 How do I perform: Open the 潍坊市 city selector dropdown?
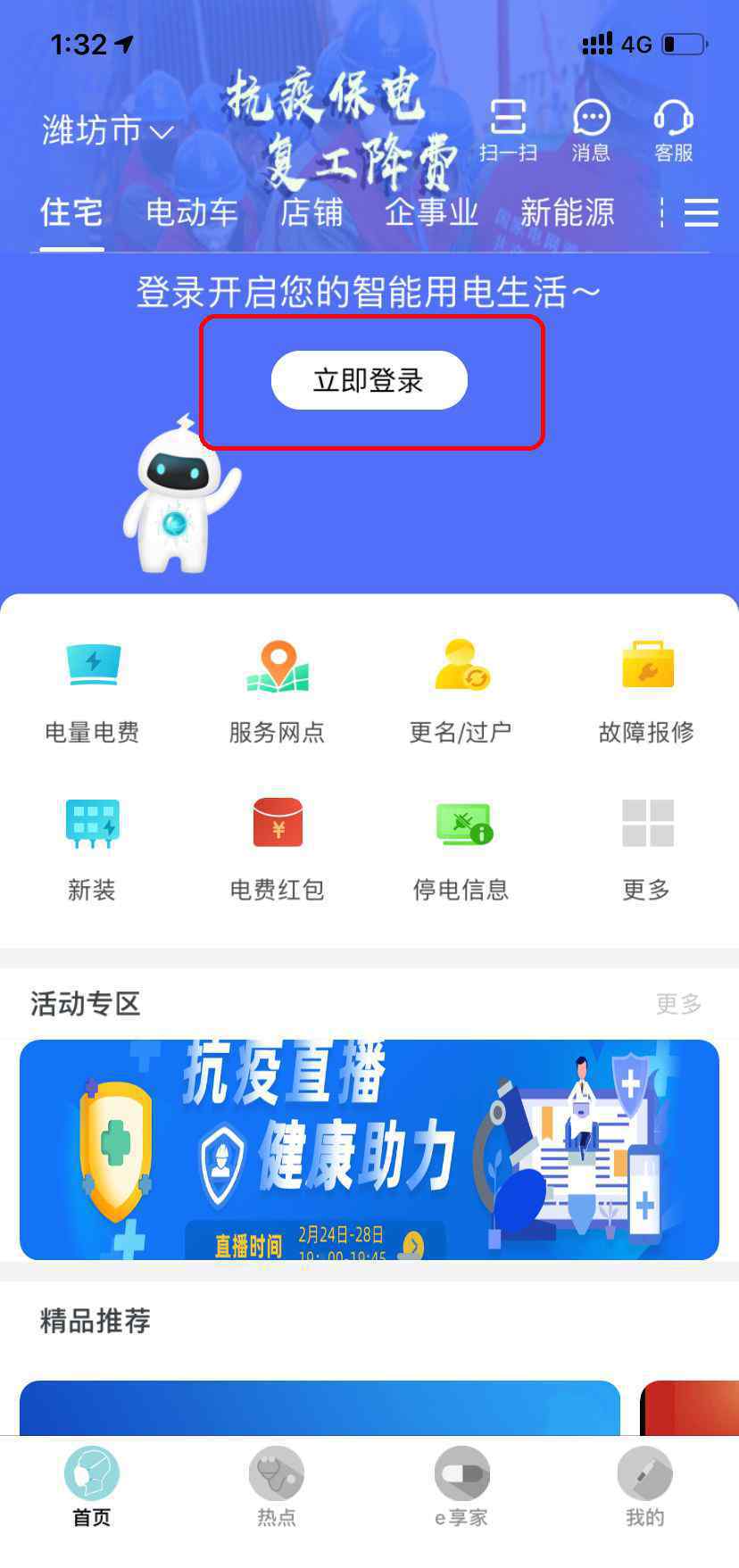[x=107, y=132]
